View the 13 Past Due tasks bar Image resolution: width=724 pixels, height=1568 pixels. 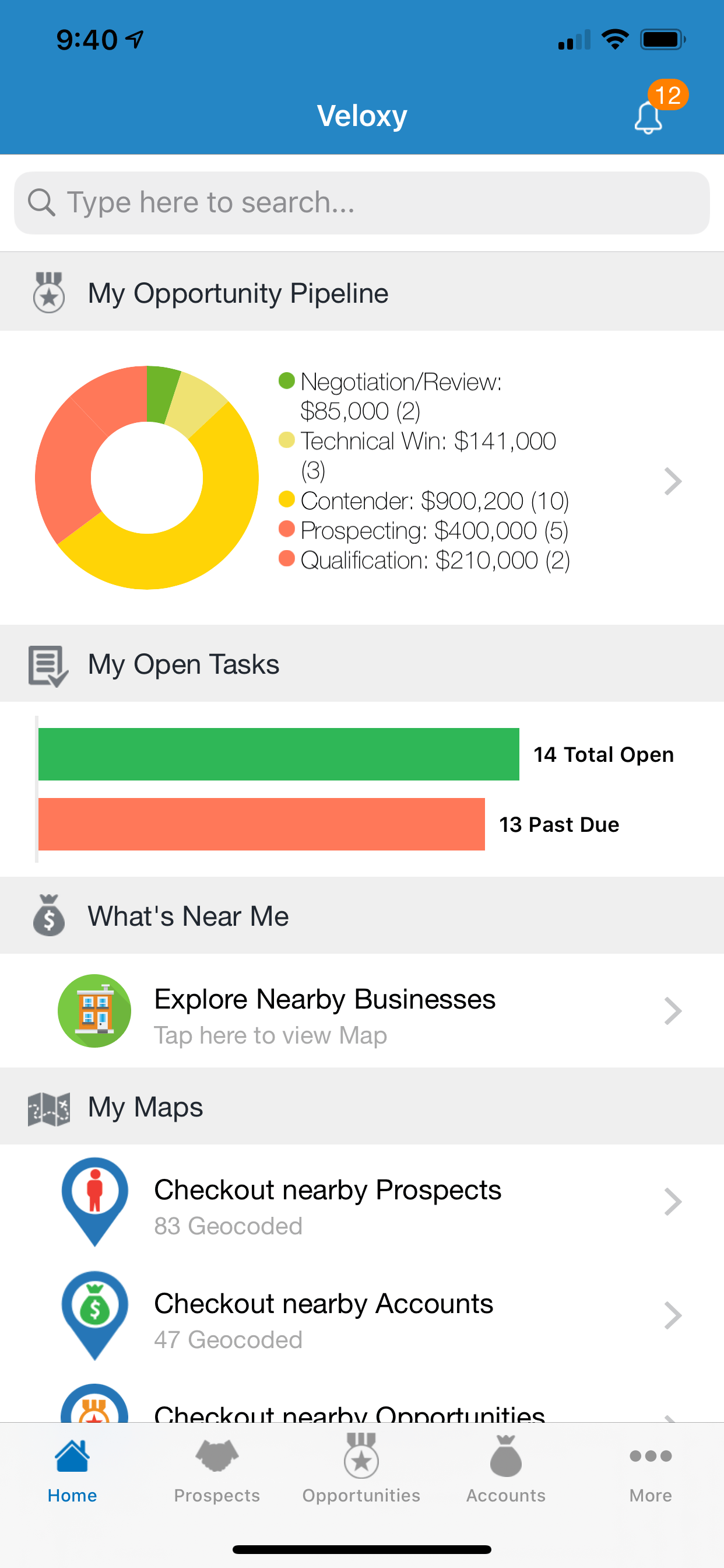(x=262, y=824)
